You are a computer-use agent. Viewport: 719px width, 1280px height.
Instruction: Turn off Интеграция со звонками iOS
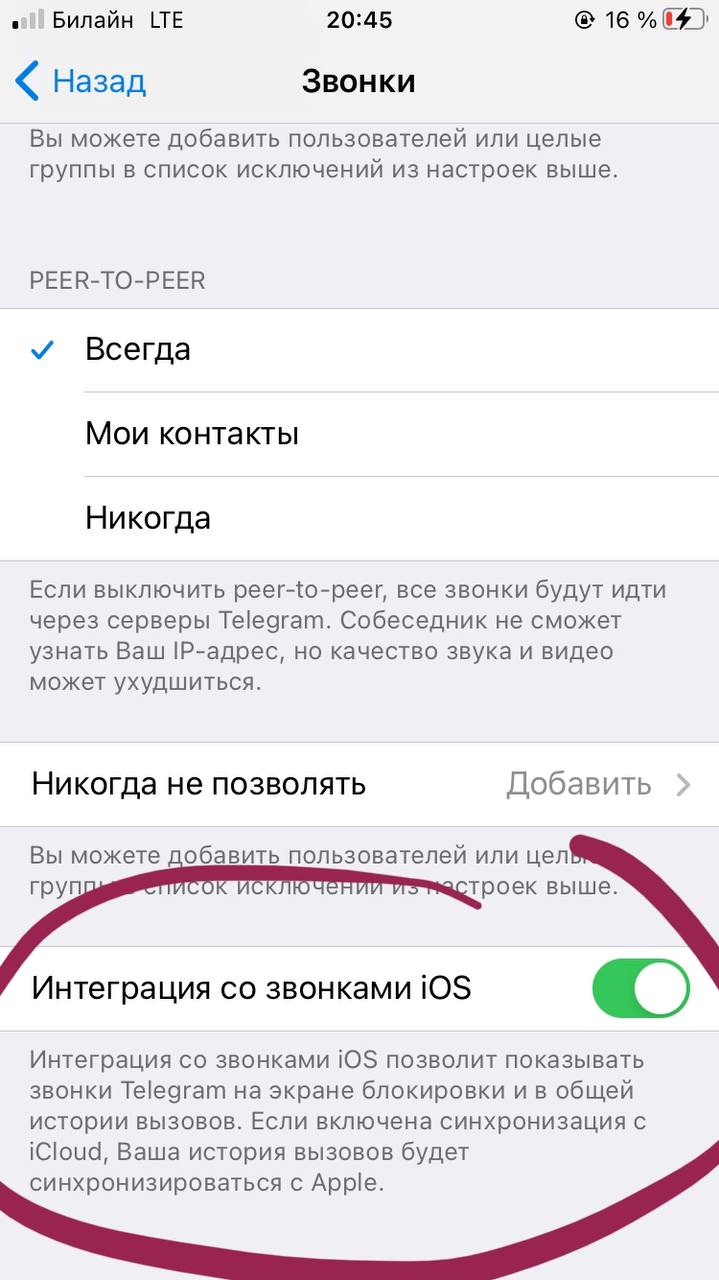(x=641, y=989)
